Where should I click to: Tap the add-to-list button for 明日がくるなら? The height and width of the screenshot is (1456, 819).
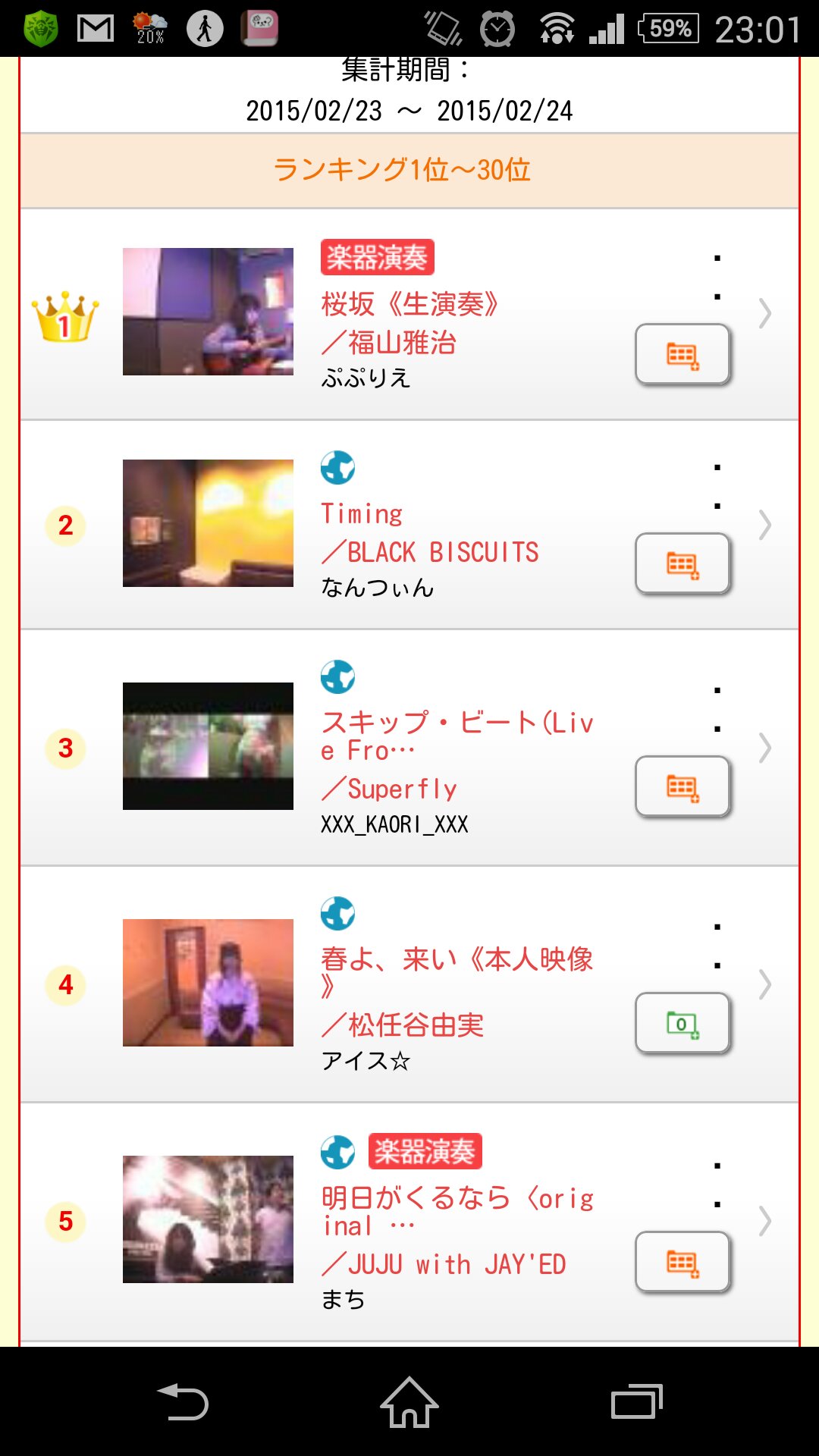682,1263
